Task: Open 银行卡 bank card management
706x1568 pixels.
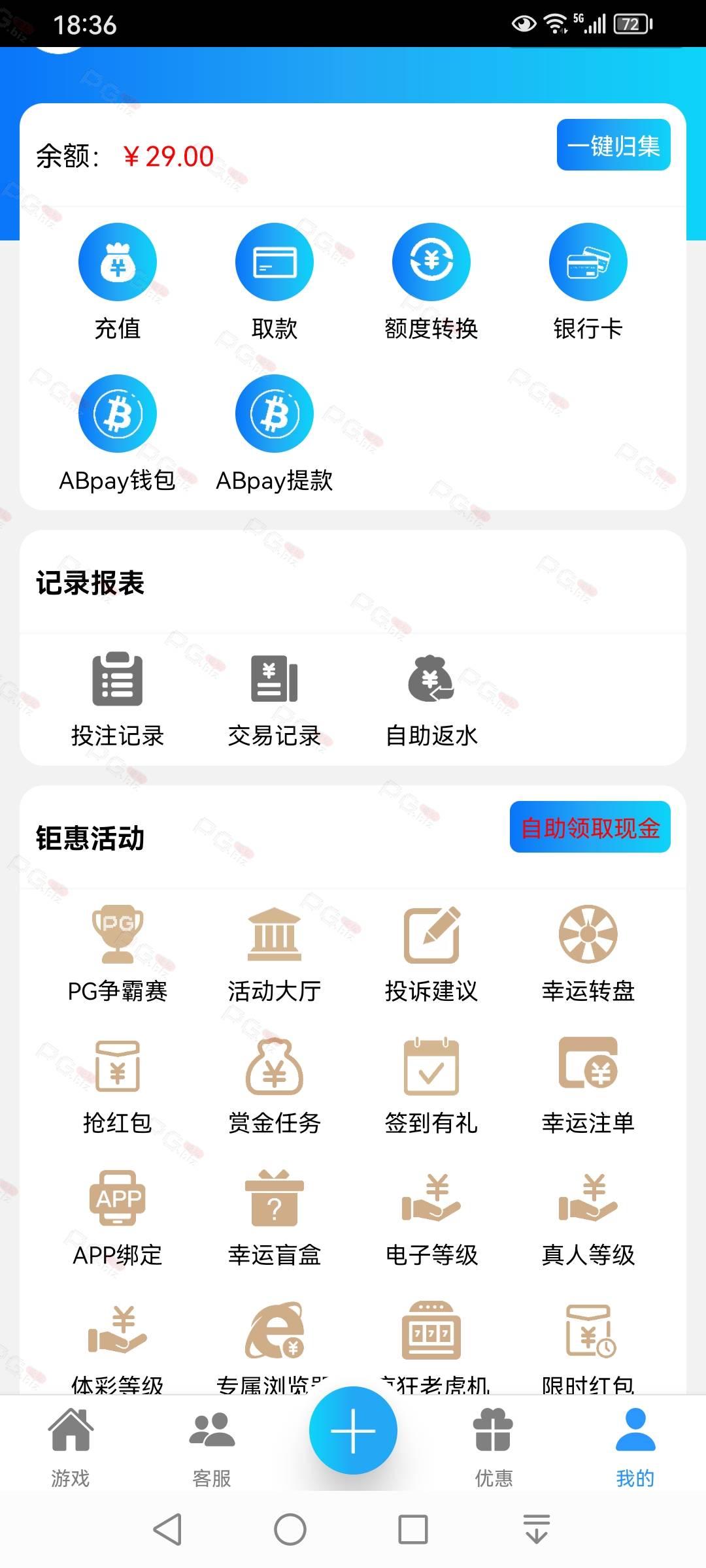Action: tap(588, 282)
